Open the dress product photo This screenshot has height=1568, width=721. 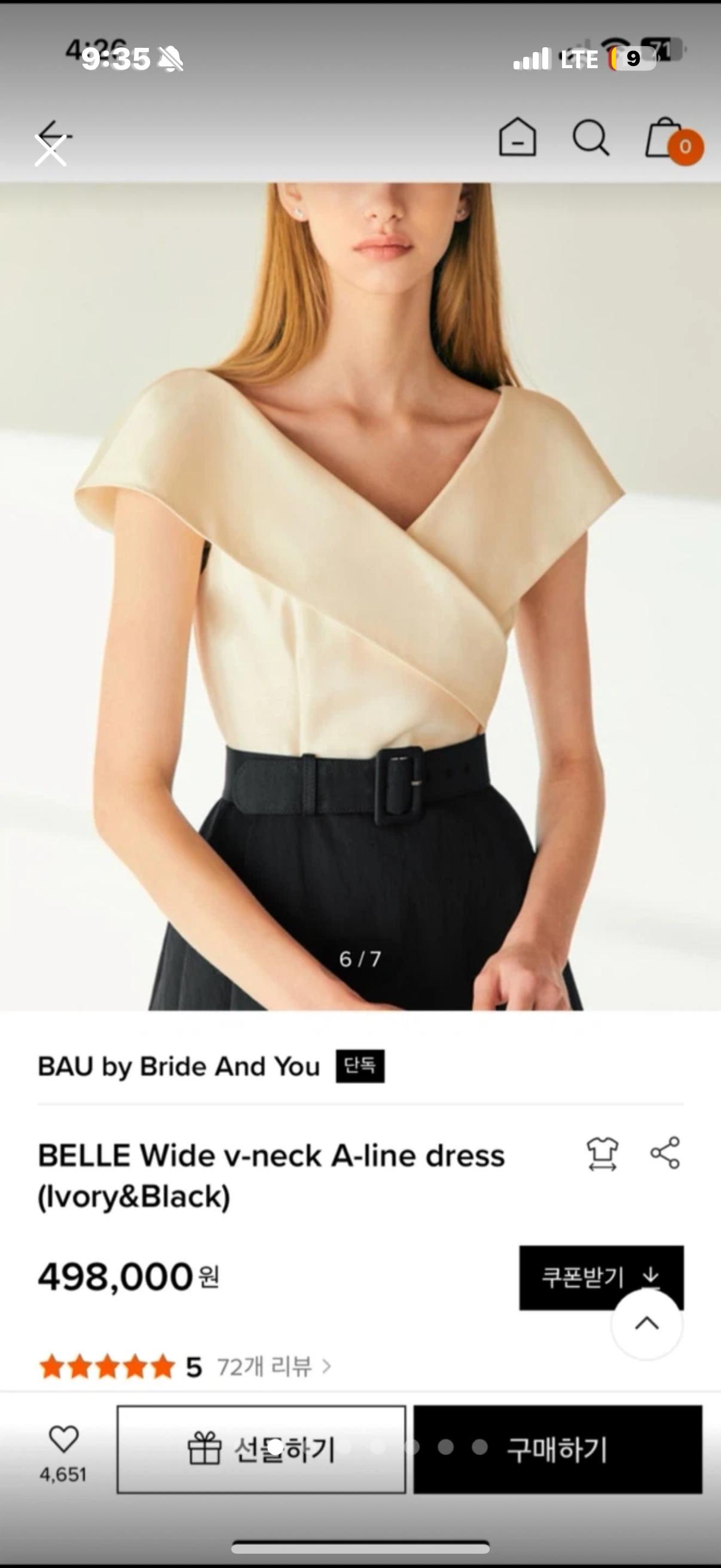point(360,597)
